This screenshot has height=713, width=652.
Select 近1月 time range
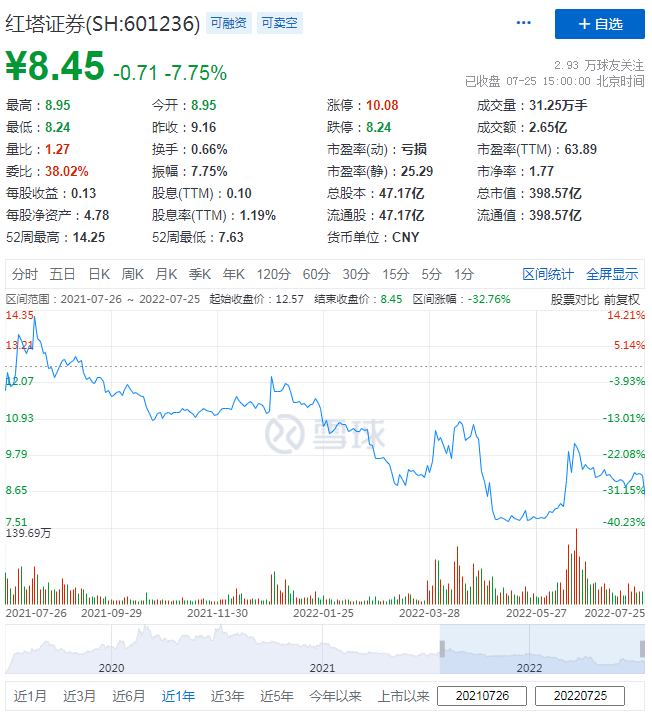tap(30, 696)
